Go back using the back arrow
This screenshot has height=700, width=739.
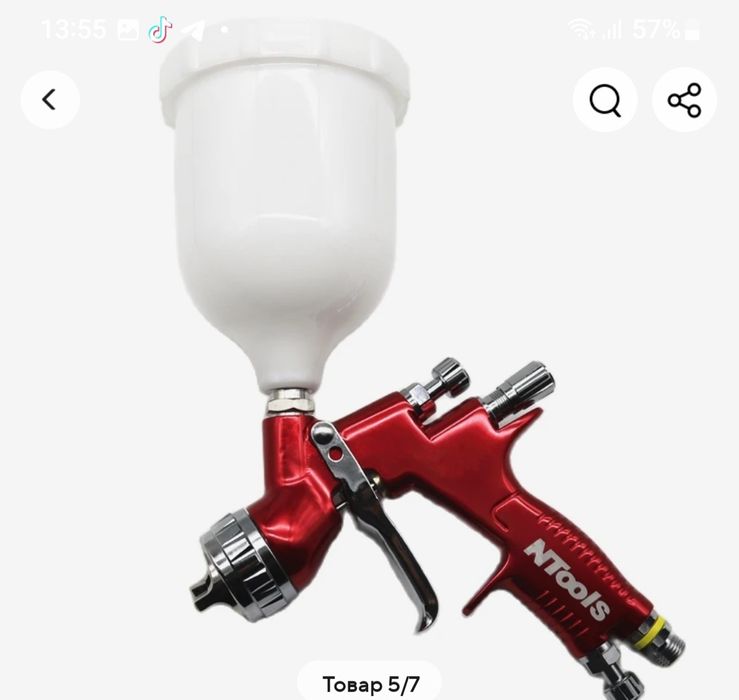pyautogui.click(x=50, y=100)
